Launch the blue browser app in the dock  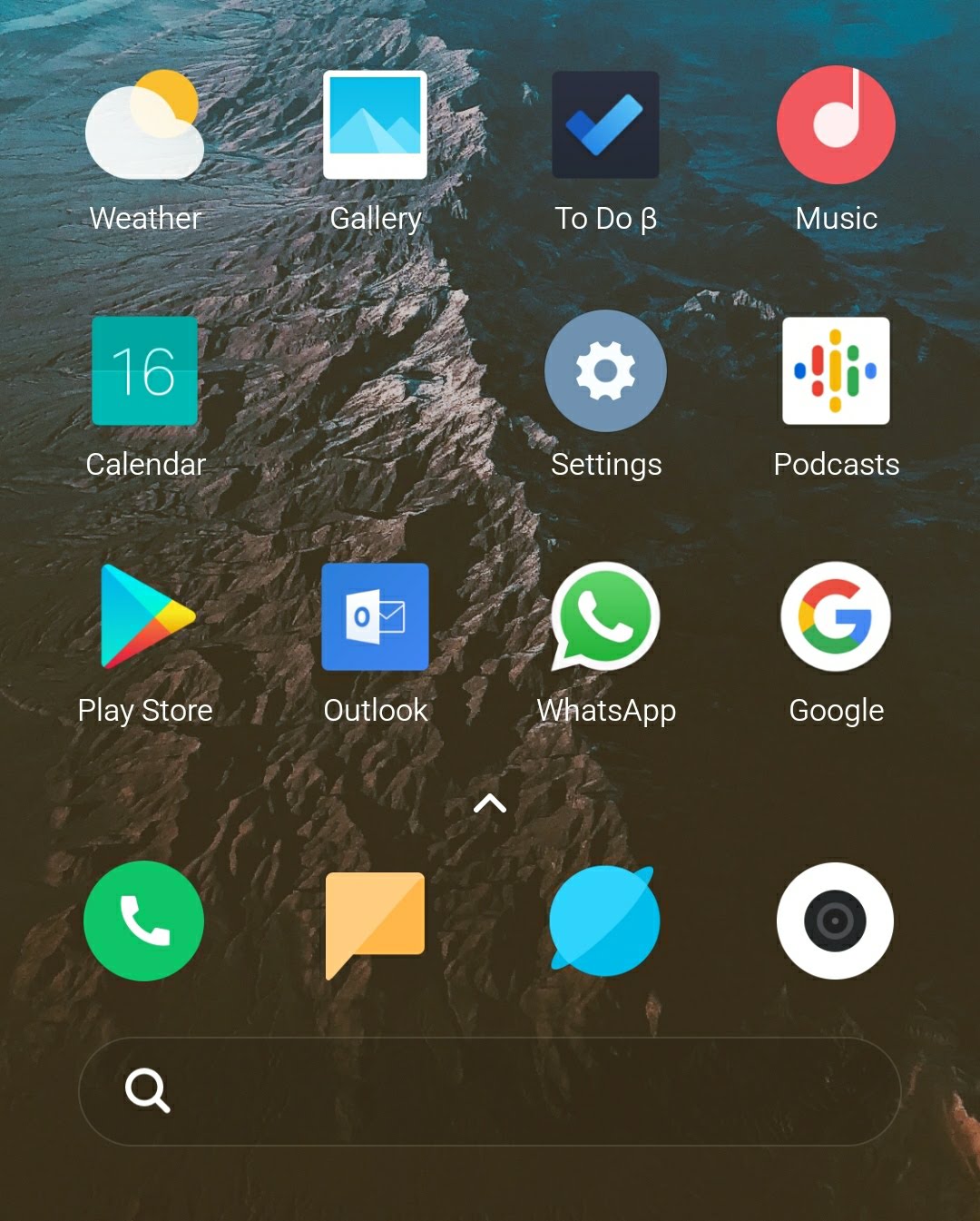(605, 921)
